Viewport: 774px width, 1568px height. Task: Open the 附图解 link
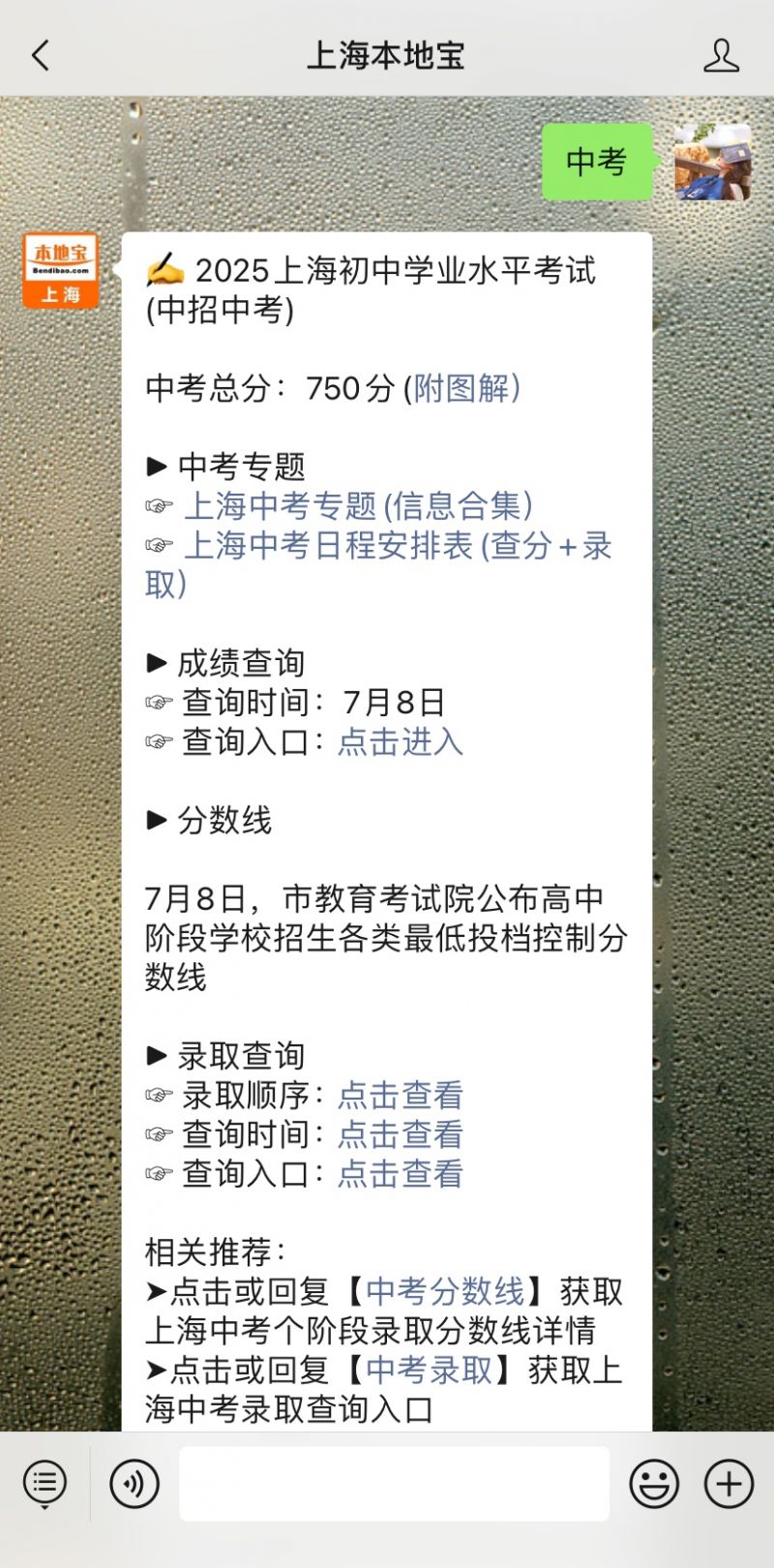pyautogui.click(x=466, y=388)
